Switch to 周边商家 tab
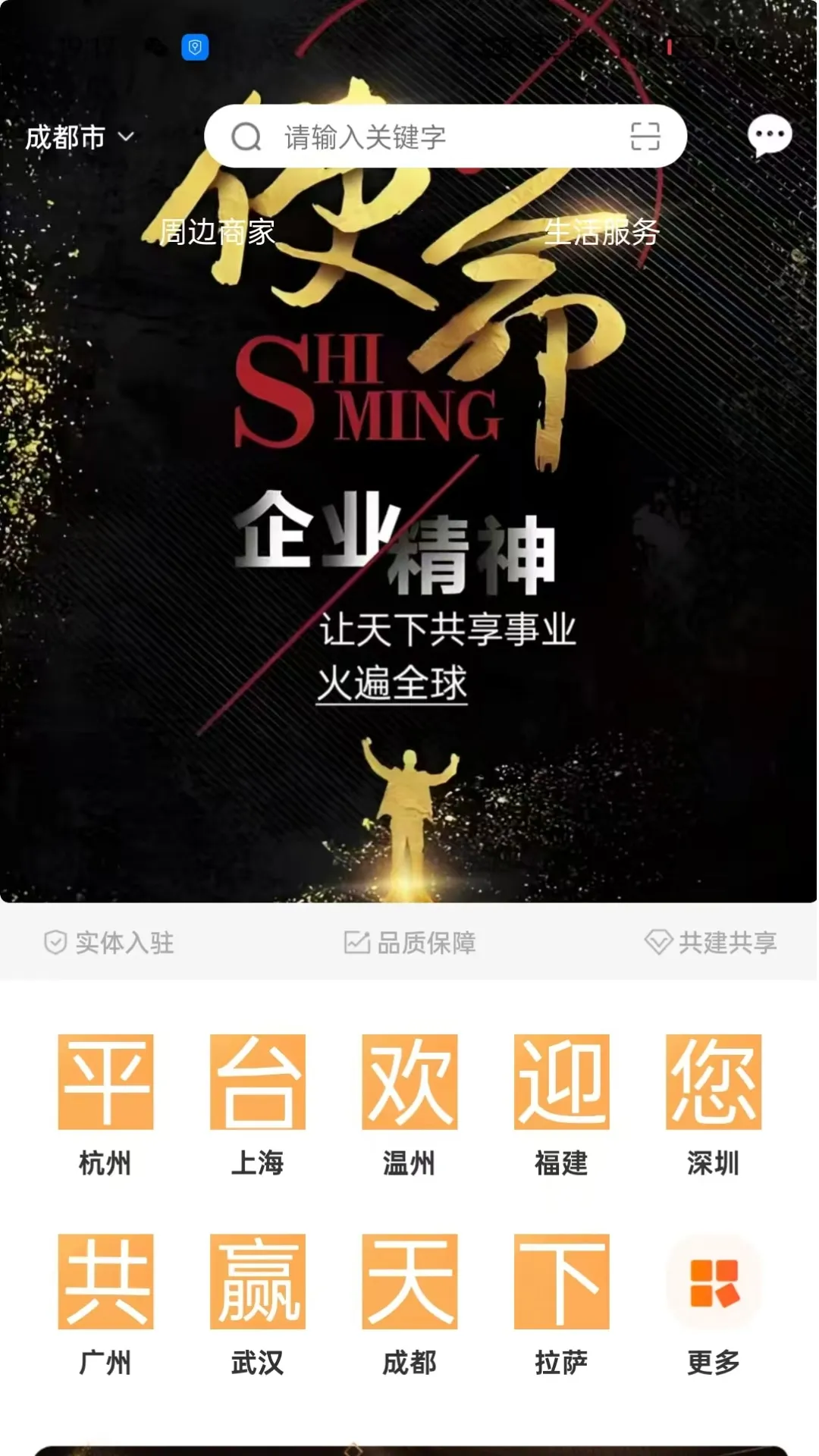Image resolution: width=819 pixels, height=1456 pixels. click(218, 232)
